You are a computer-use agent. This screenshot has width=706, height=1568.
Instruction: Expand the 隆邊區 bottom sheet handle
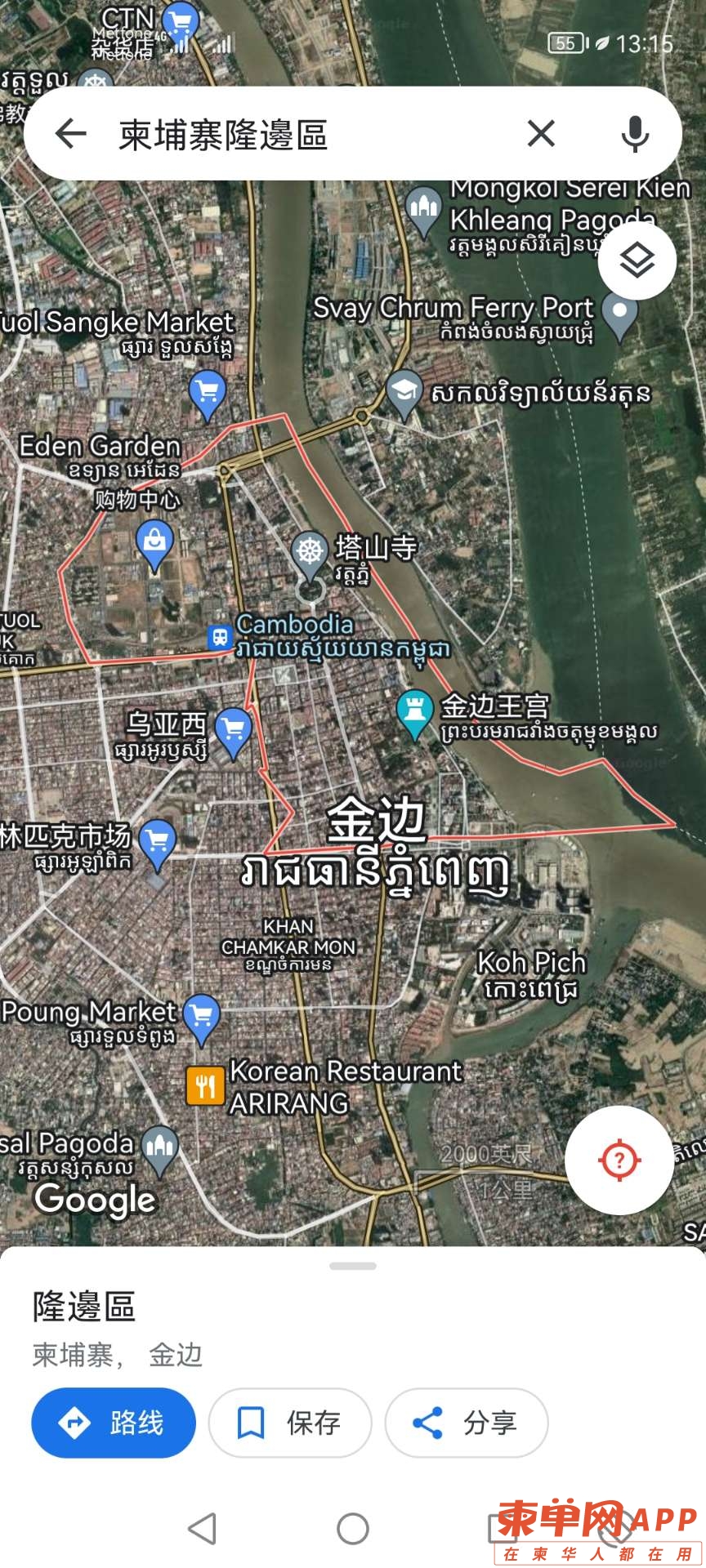(353, 1266)
